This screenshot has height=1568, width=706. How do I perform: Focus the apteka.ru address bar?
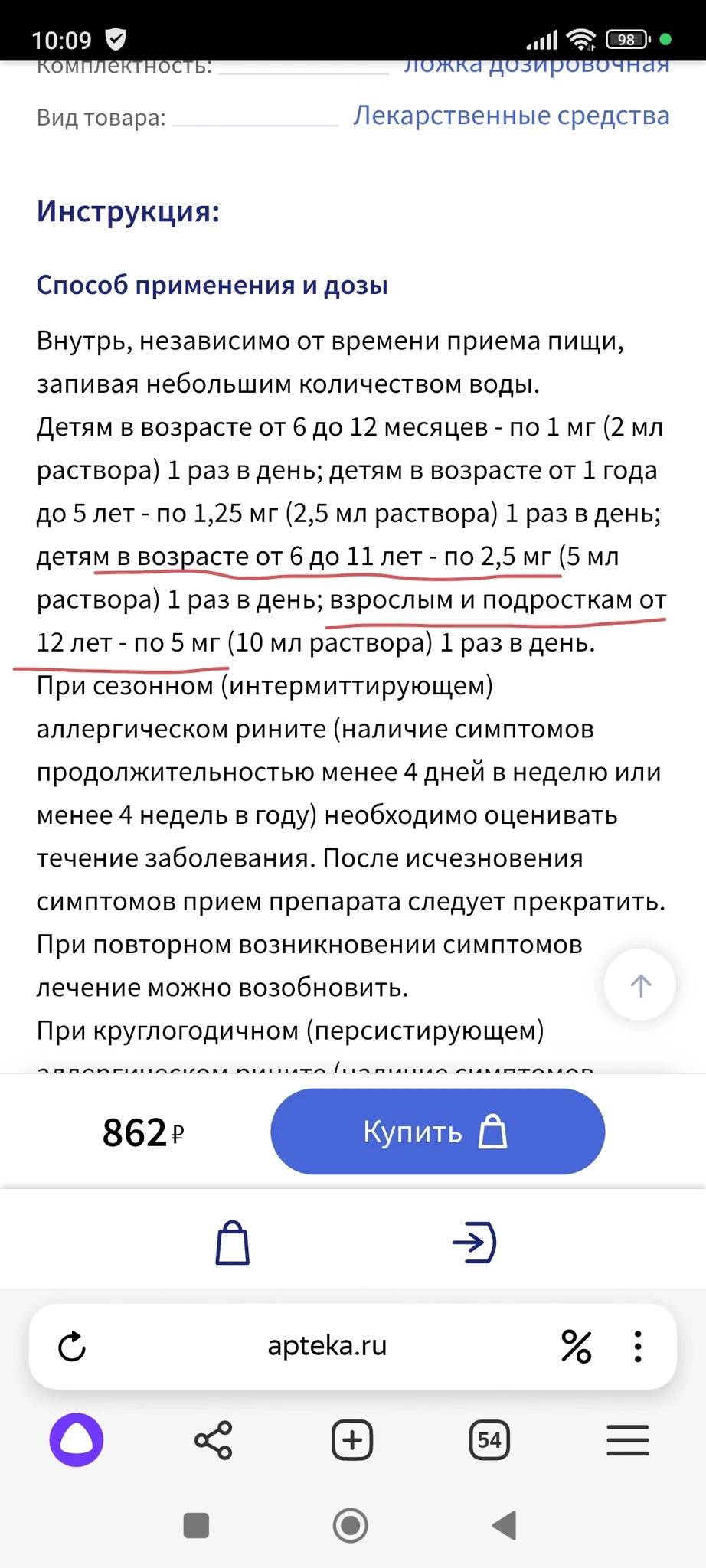[x=327, y=1346]
